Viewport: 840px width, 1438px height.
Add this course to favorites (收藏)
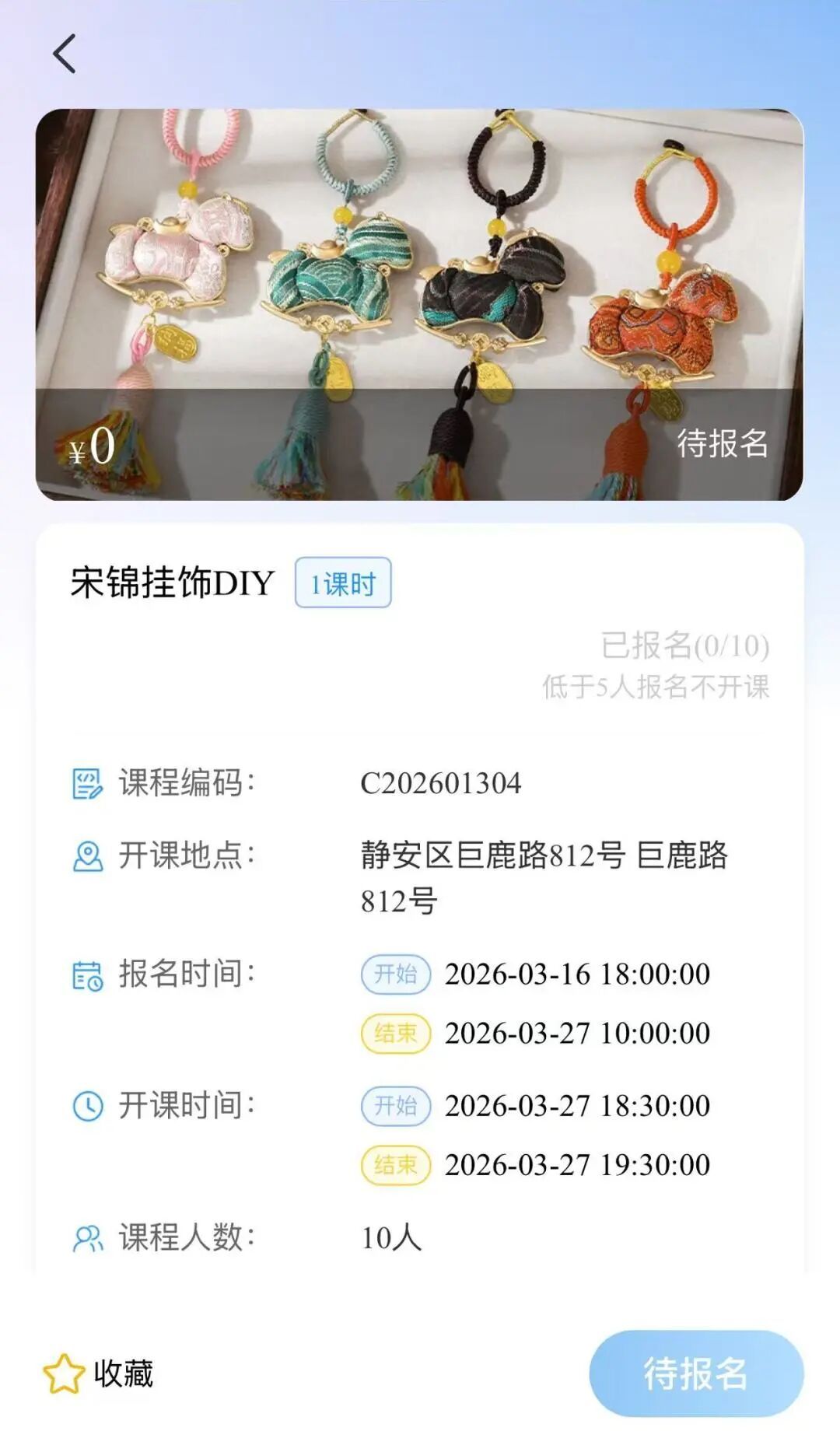coord(99,1373)
